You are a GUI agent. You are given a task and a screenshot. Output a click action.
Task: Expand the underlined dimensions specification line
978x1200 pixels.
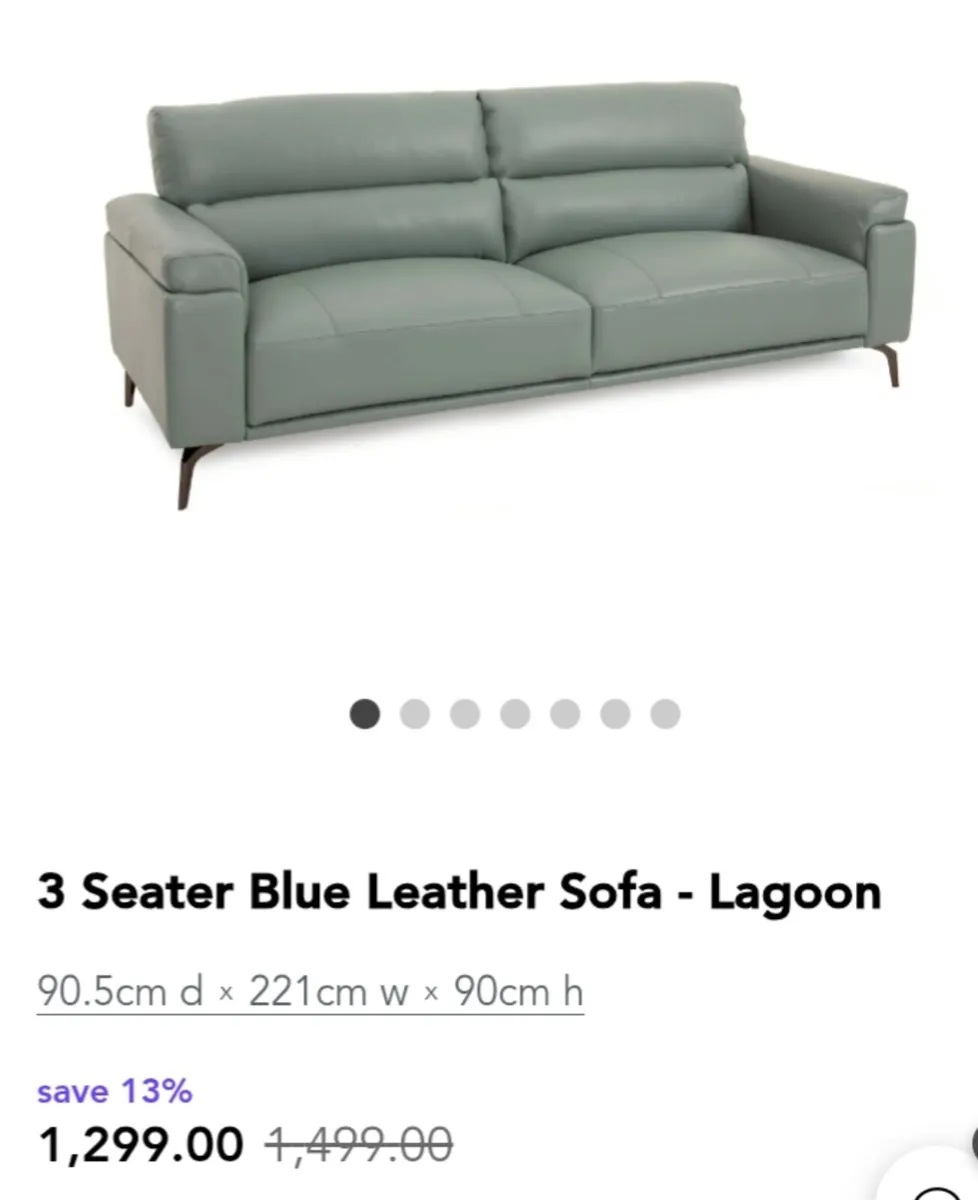click(x=310, y=992)
